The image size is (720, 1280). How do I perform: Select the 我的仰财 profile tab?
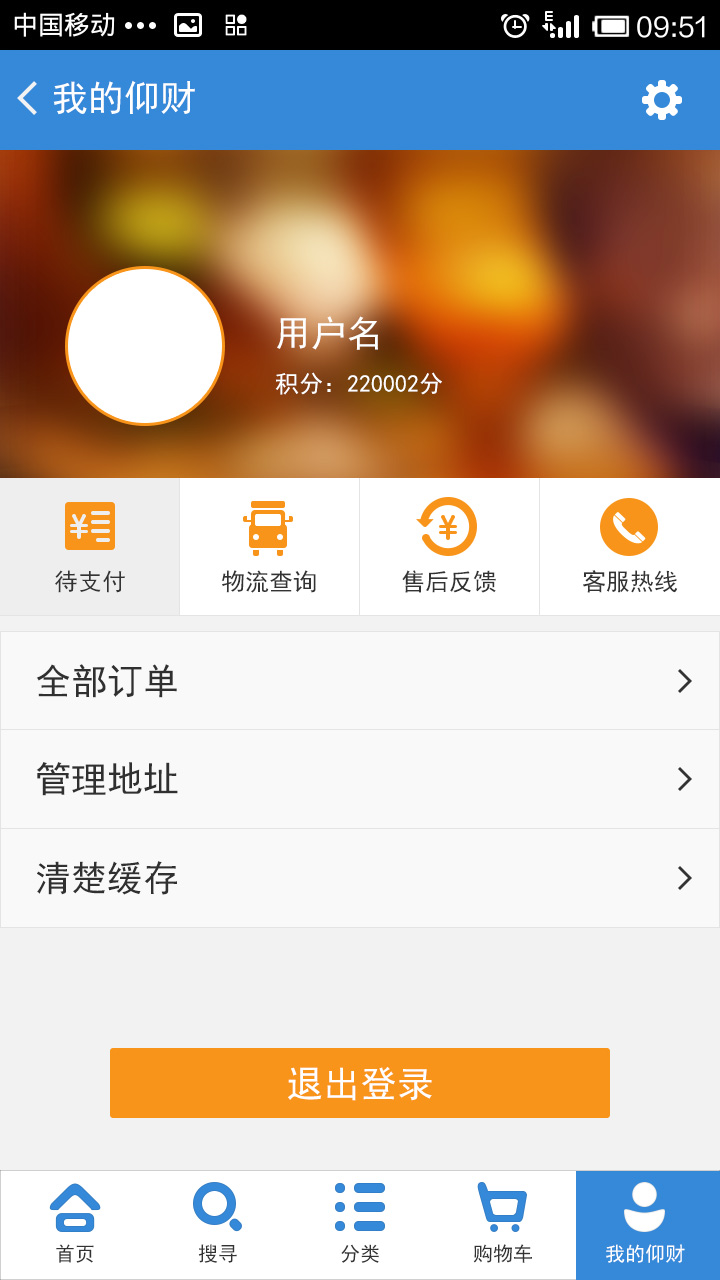646,1224
